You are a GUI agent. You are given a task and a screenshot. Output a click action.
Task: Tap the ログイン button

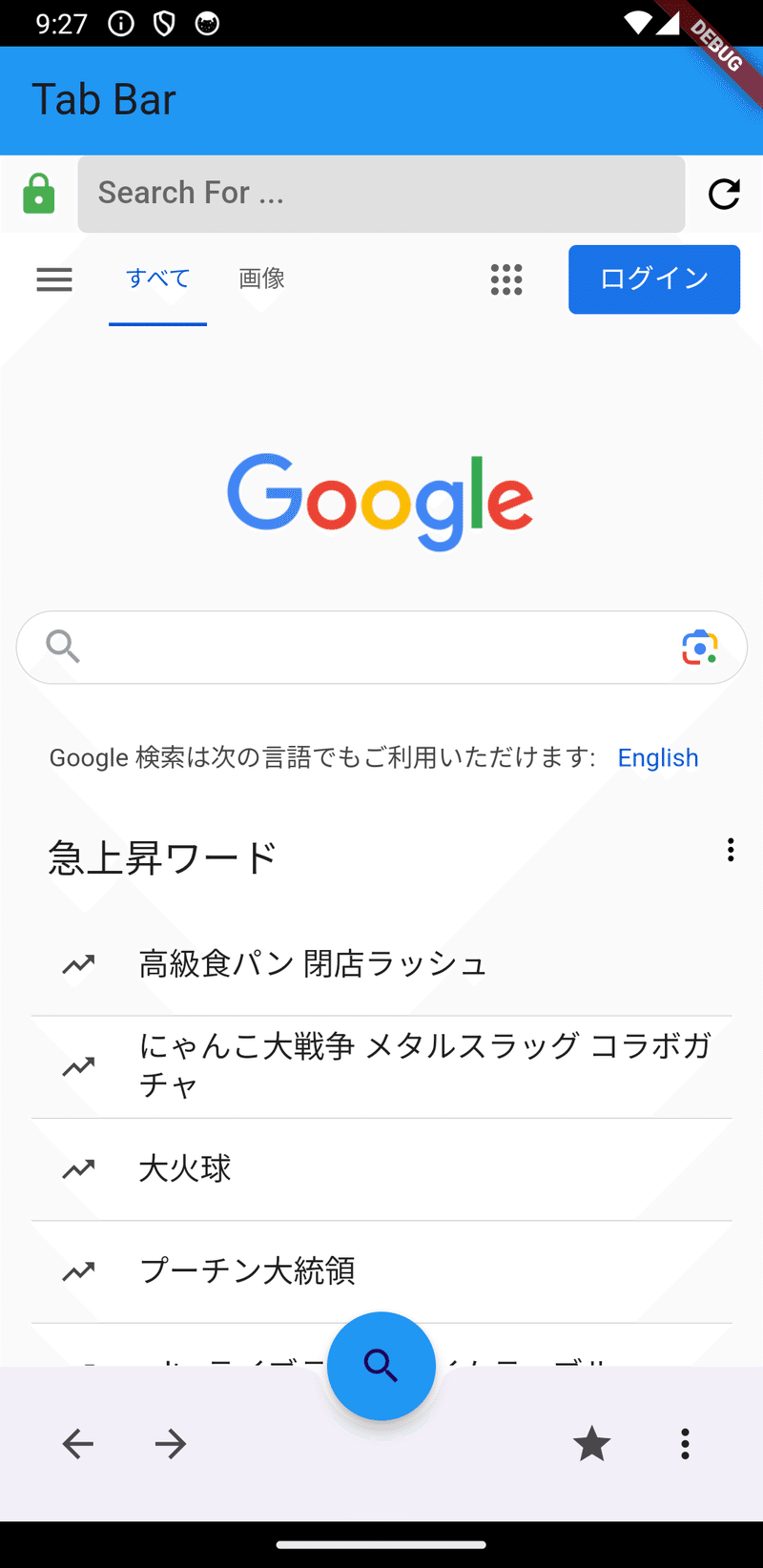tap(654, 279)
